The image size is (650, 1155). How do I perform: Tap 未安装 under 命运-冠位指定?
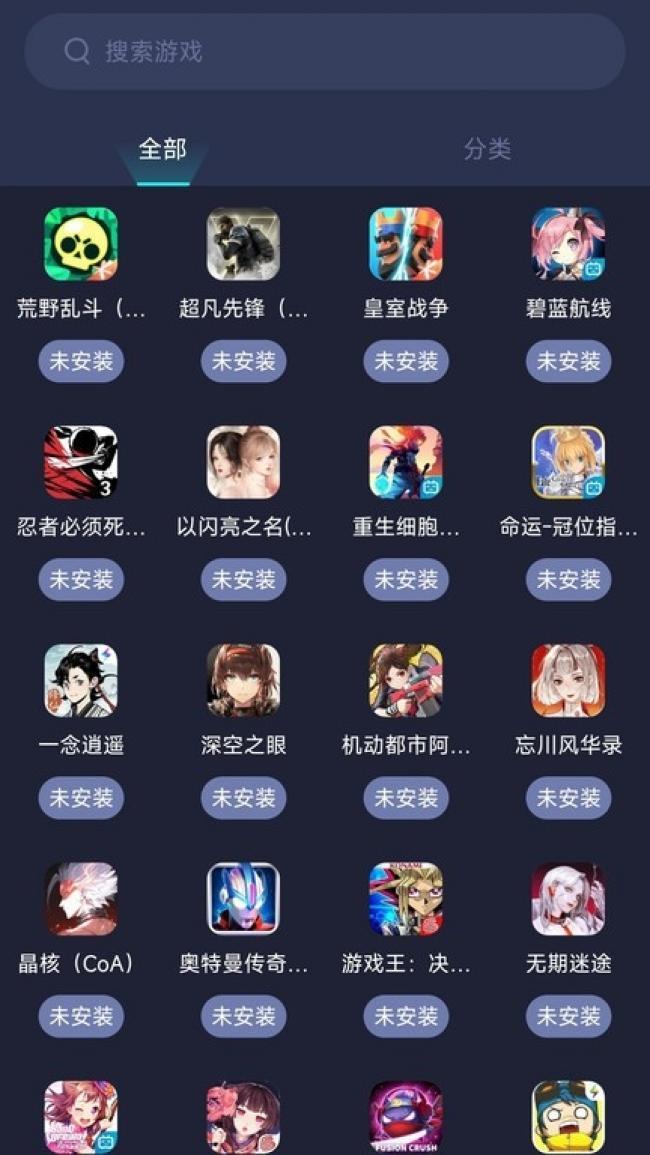coord(568,579)
